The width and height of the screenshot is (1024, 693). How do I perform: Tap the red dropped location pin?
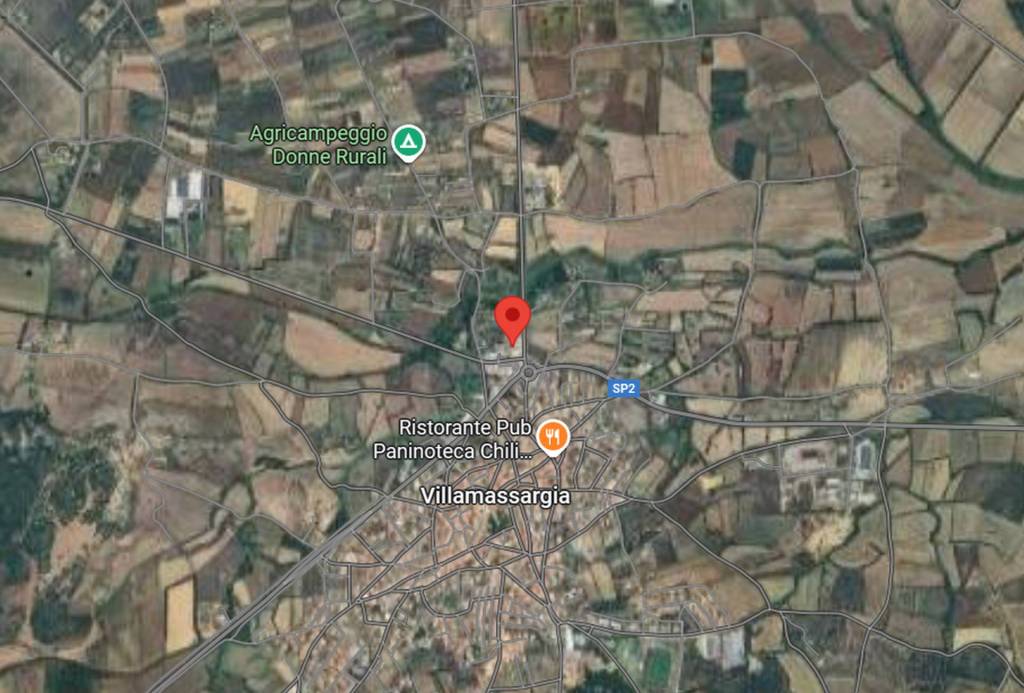tap(513, 318)
